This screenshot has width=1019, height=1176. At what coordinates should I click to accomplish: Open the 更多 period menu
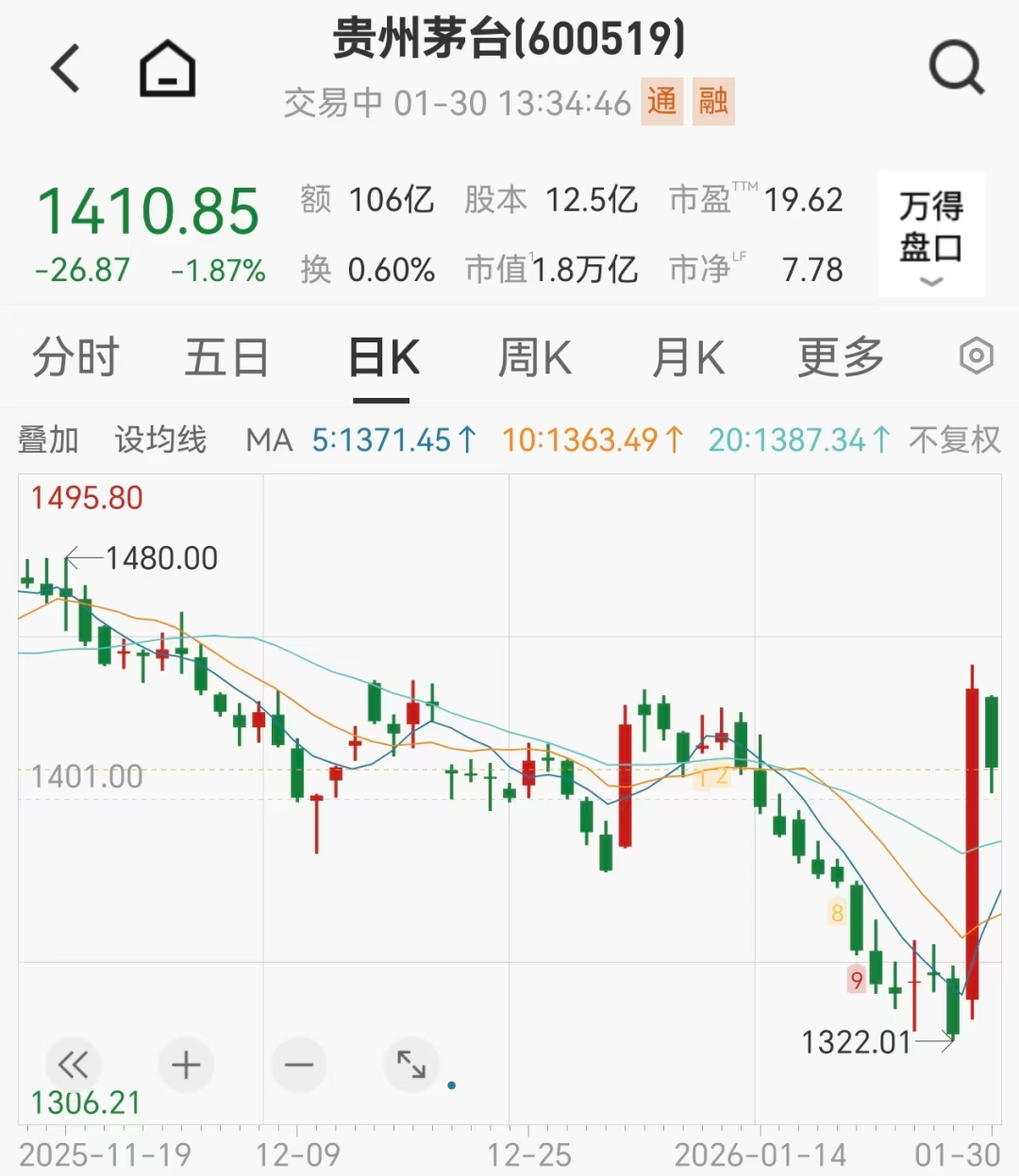click(839, 357)
